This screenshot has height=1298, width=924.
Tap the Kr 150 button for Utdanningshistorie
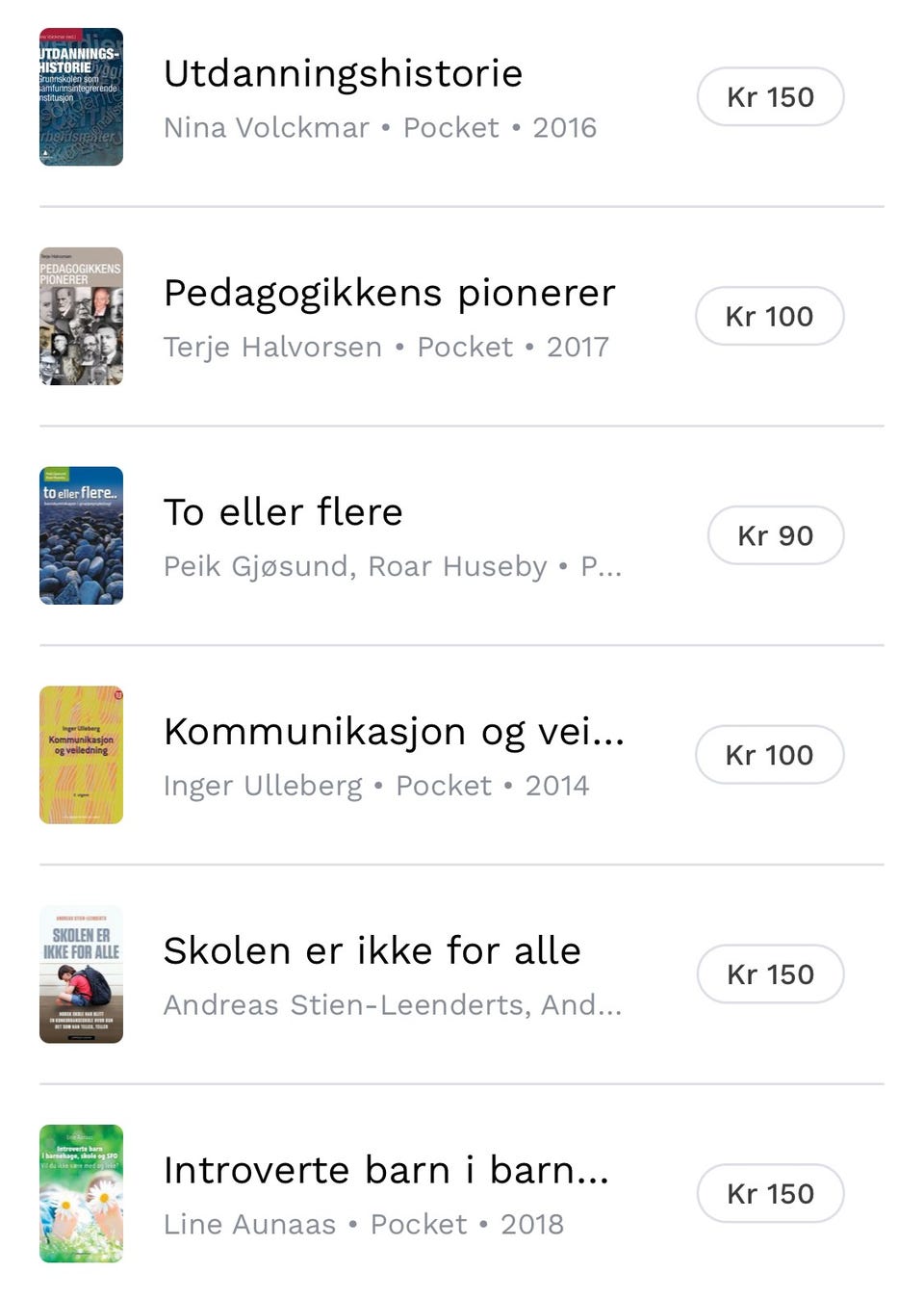(770, 97)
